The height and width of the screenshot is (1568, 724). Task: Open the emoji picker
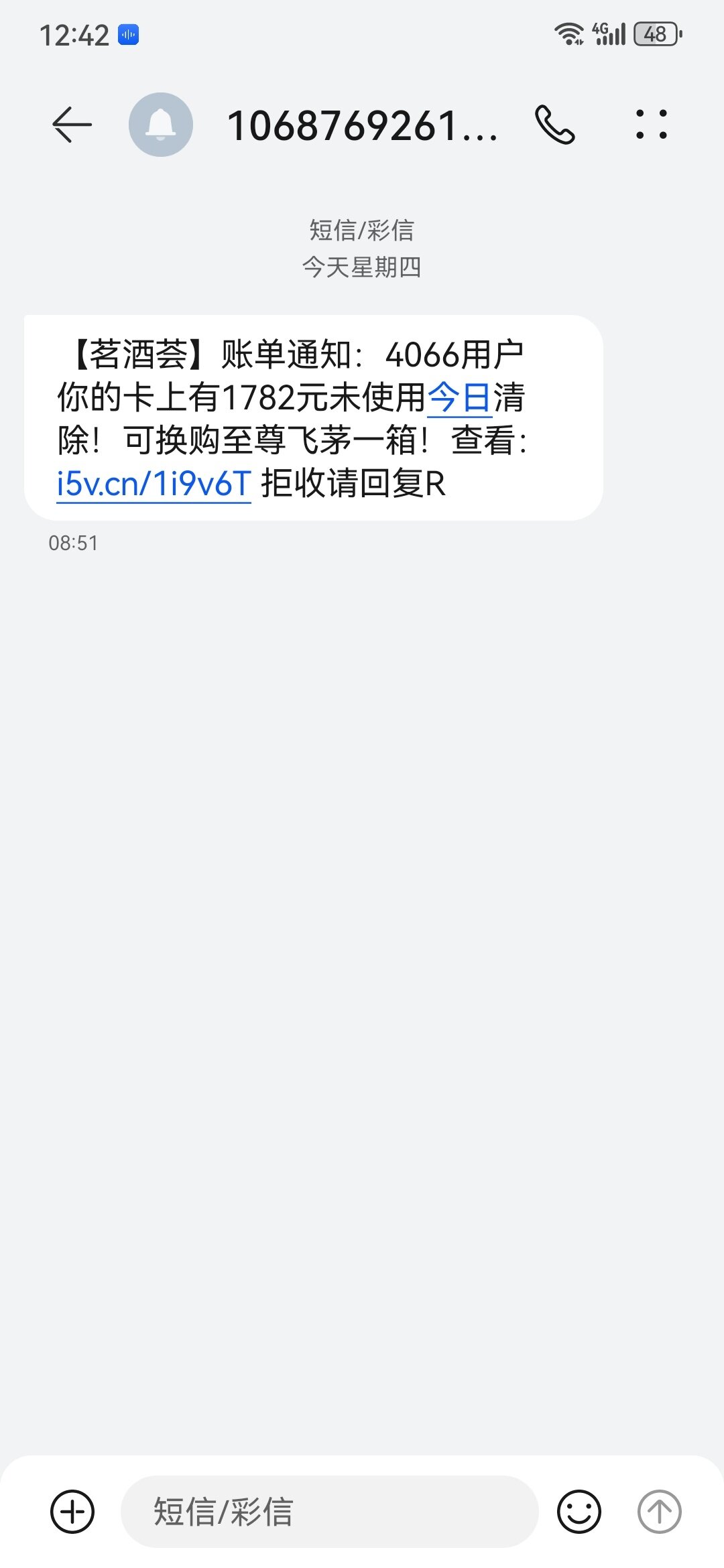[579, 1511]
